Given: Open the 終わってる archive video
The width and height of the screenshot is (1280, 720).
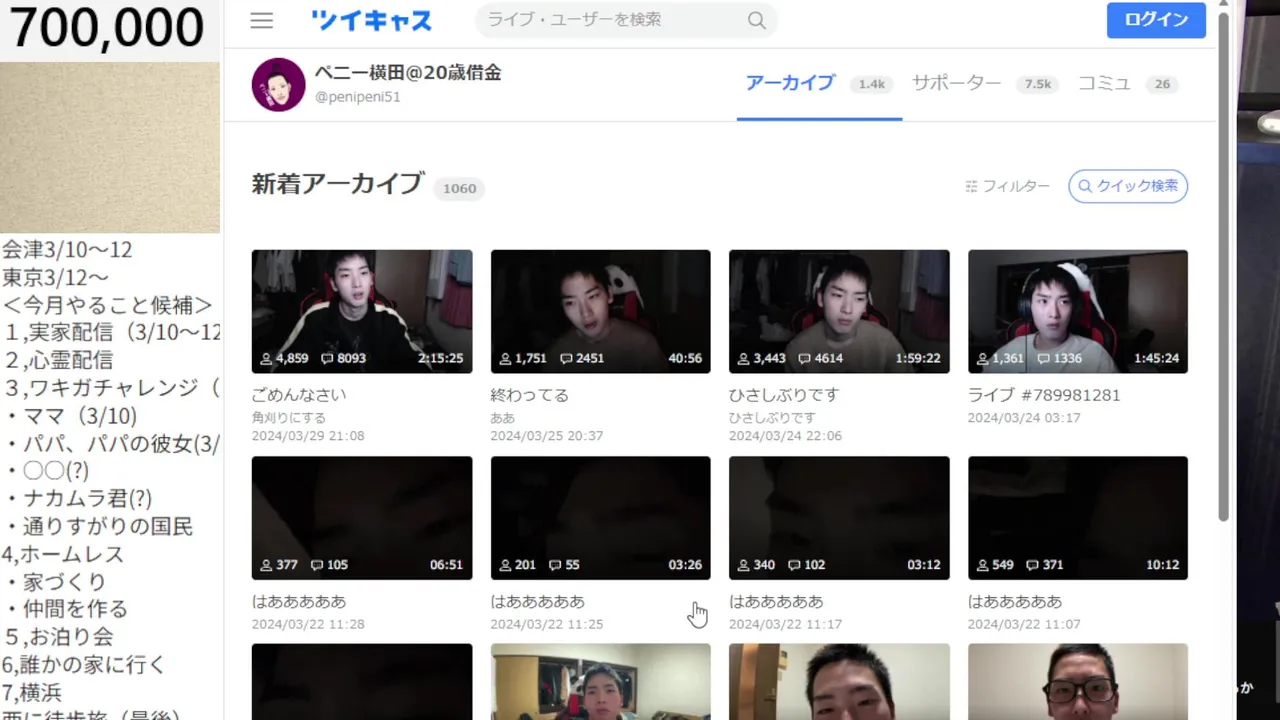Looking at the screenshot, I should click(x=600, y=311).
